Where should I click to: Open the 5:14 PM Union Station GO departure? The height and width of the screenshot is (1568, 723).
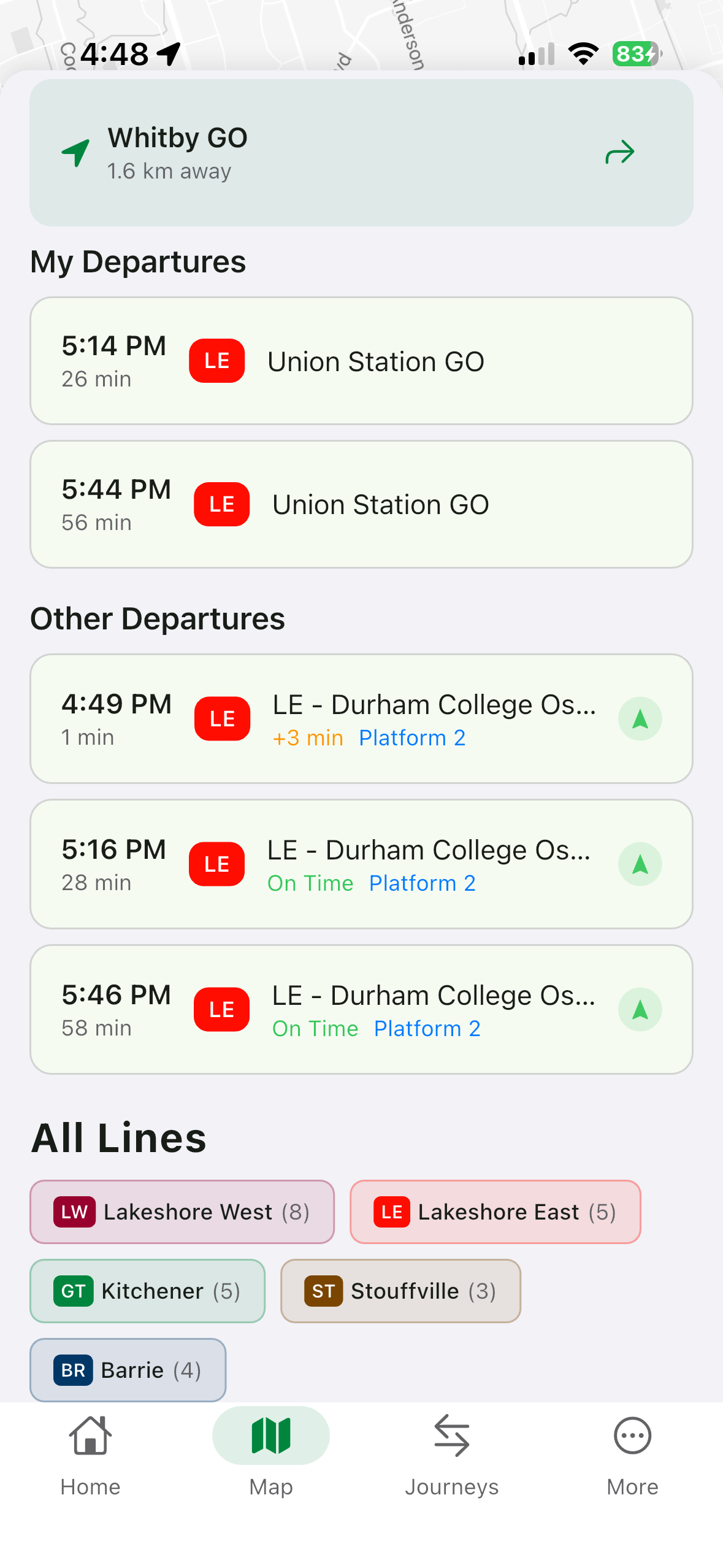[362, 361]
